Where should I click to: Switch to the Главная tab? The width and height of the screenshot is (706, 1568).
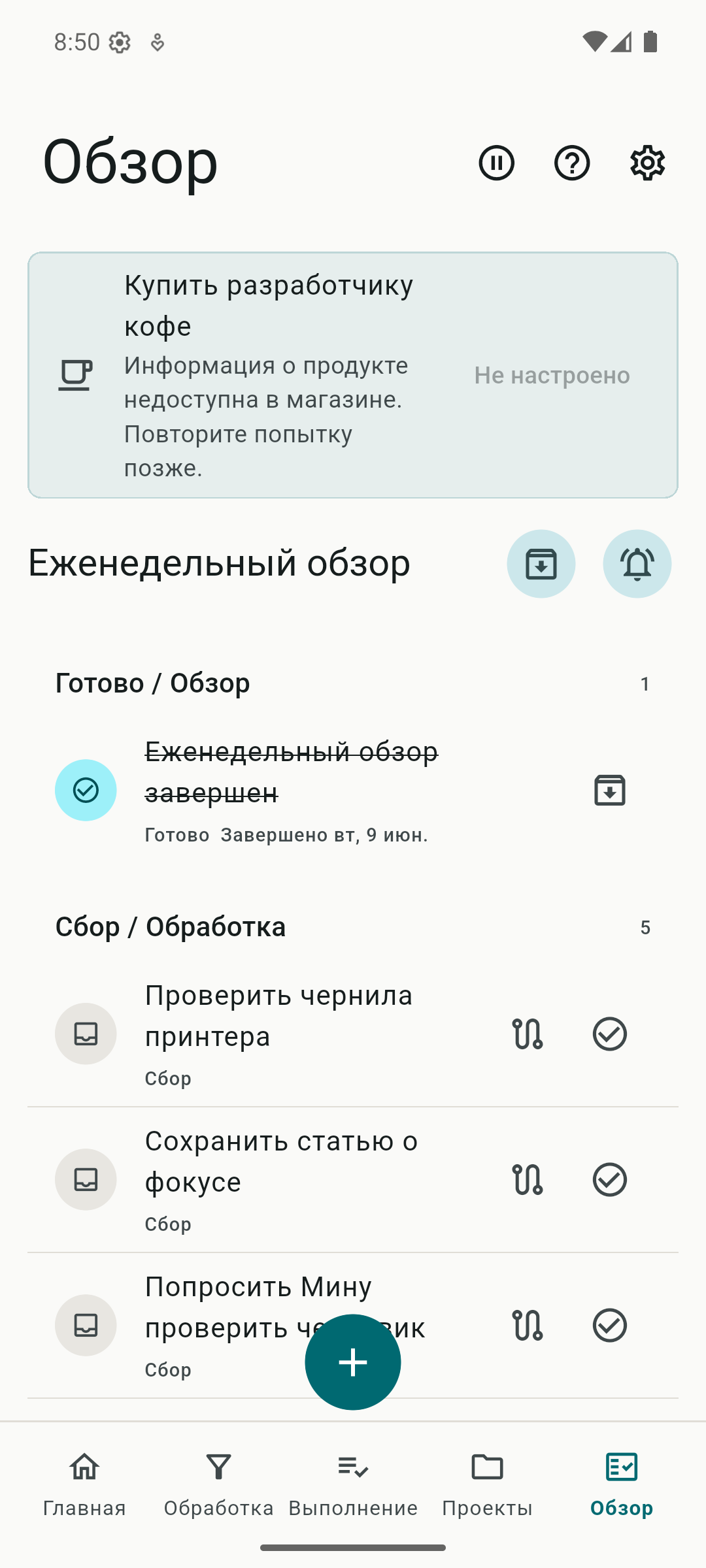click(84, 1484)
